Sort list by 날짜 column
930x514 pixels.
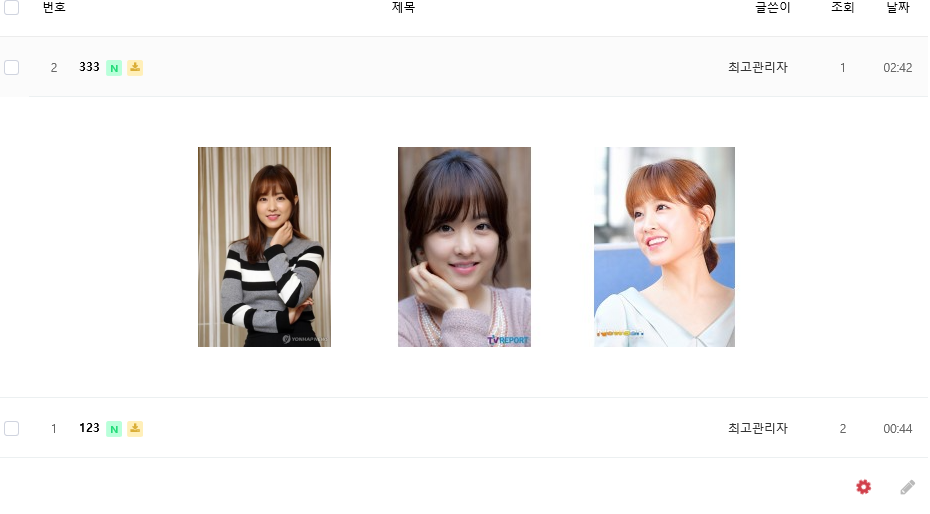(x=897, y=7)
